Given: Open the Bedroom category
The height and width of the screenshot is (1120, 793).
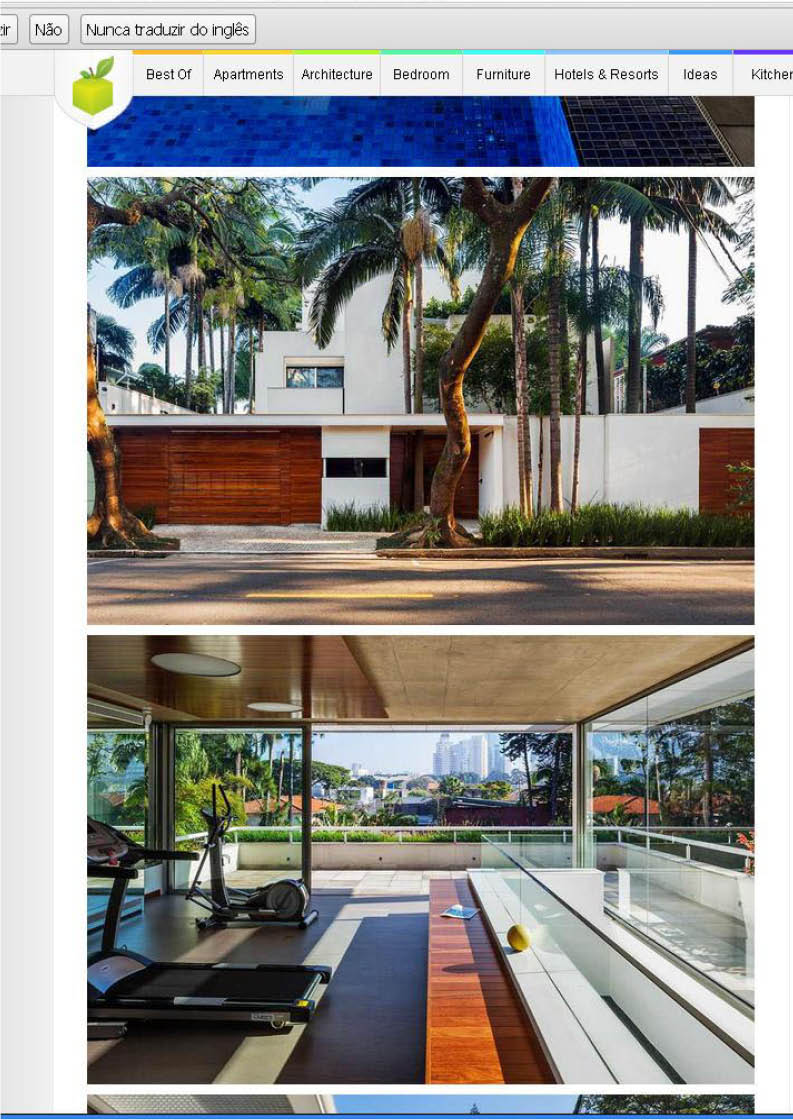Looking at the screenshot, I should pyautogui.click(x=421, y=74).
